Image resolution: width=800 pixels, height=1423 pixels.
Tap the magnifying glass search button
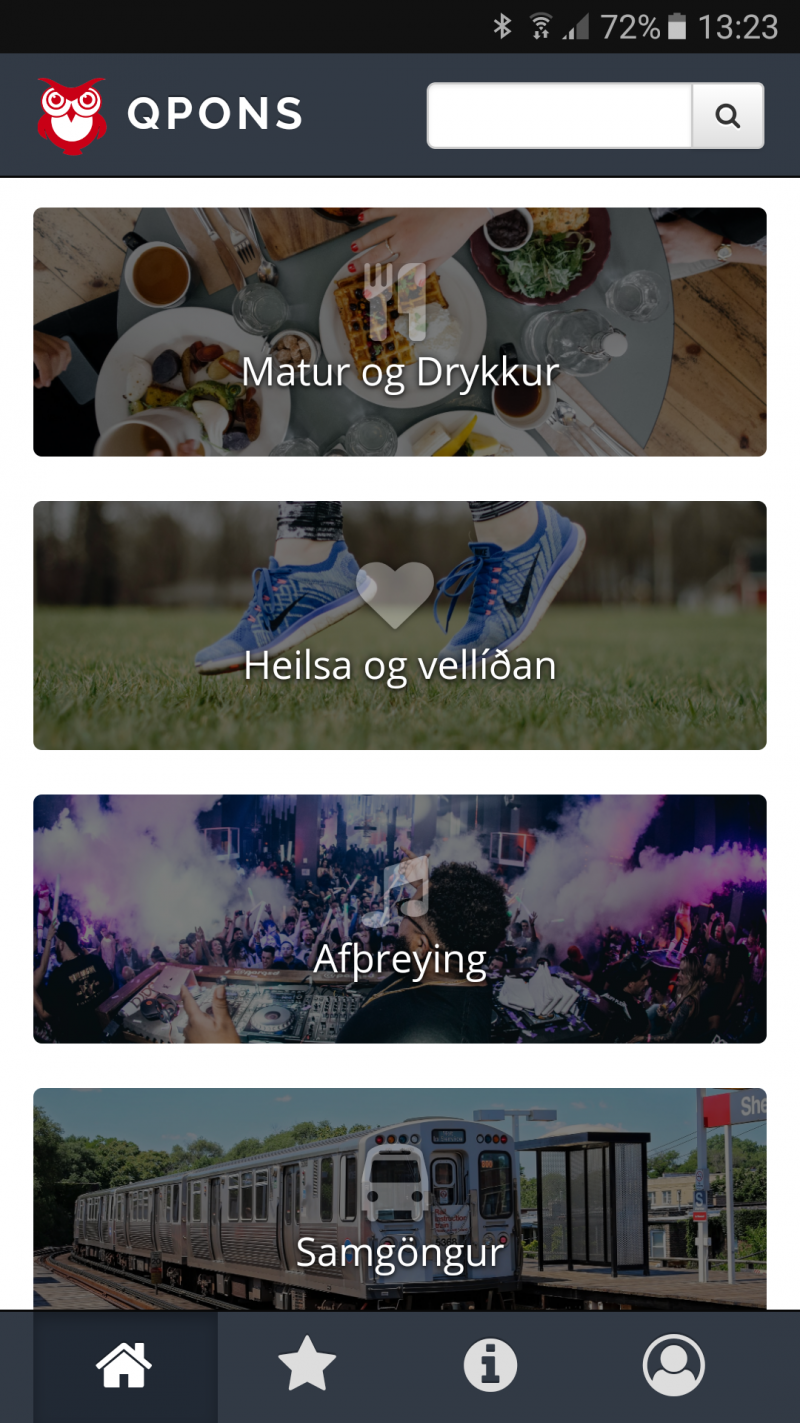tap(728, 116)
